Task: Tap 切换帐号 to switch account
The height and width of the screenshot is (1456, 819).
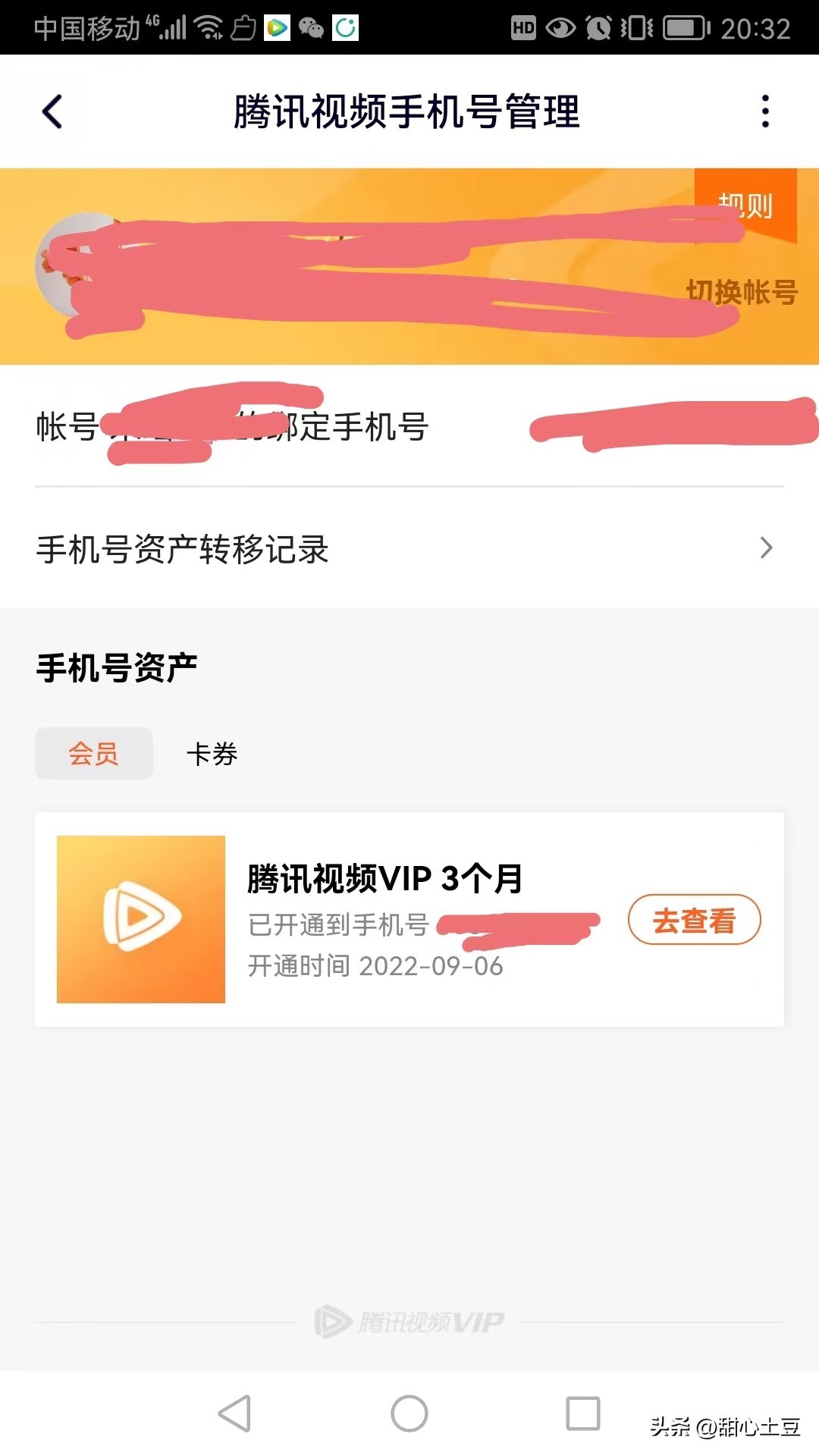Action: coord(741,292)
